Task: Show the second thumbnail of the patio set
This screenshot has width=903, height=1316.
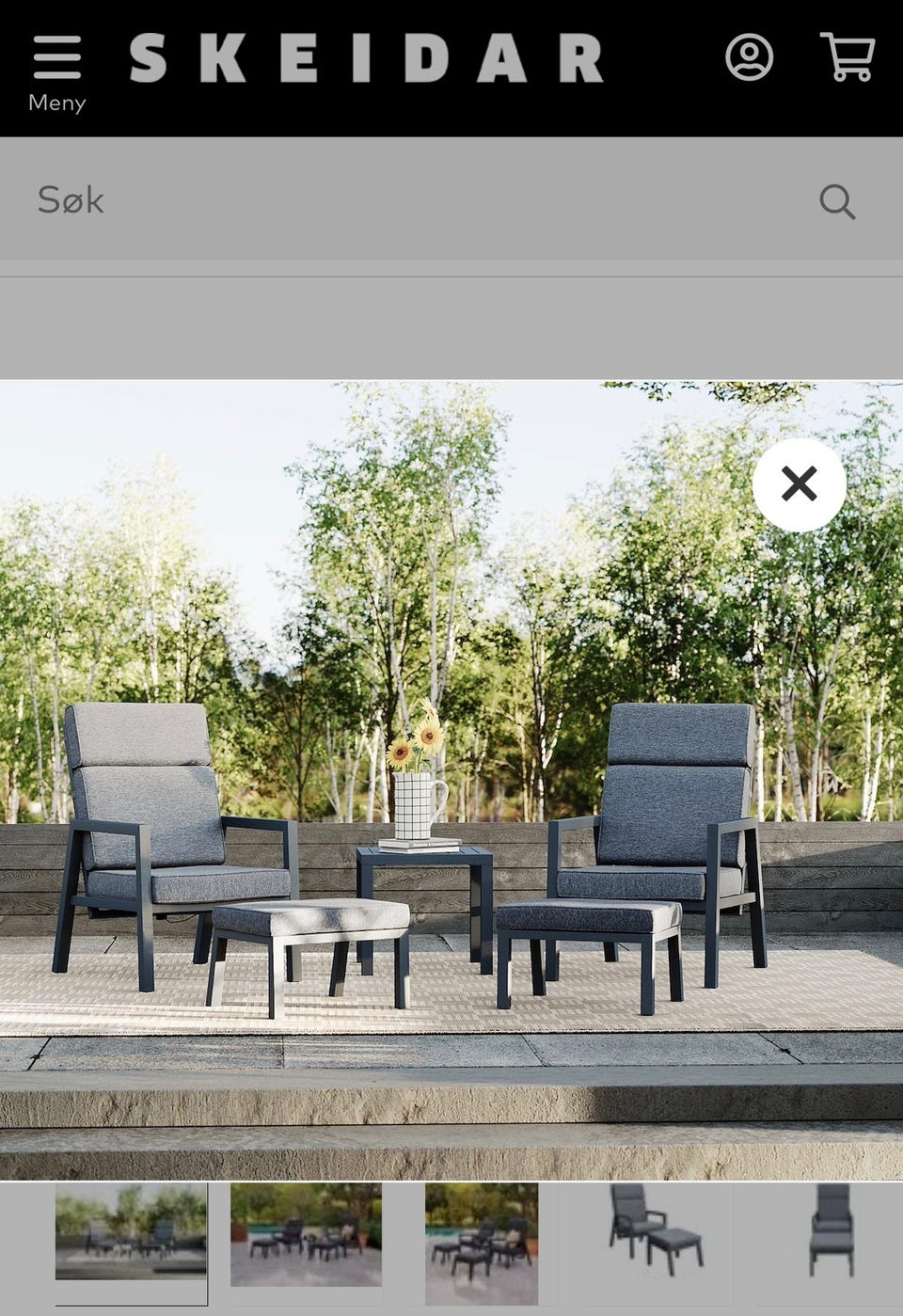Action: click(306, 1234)
